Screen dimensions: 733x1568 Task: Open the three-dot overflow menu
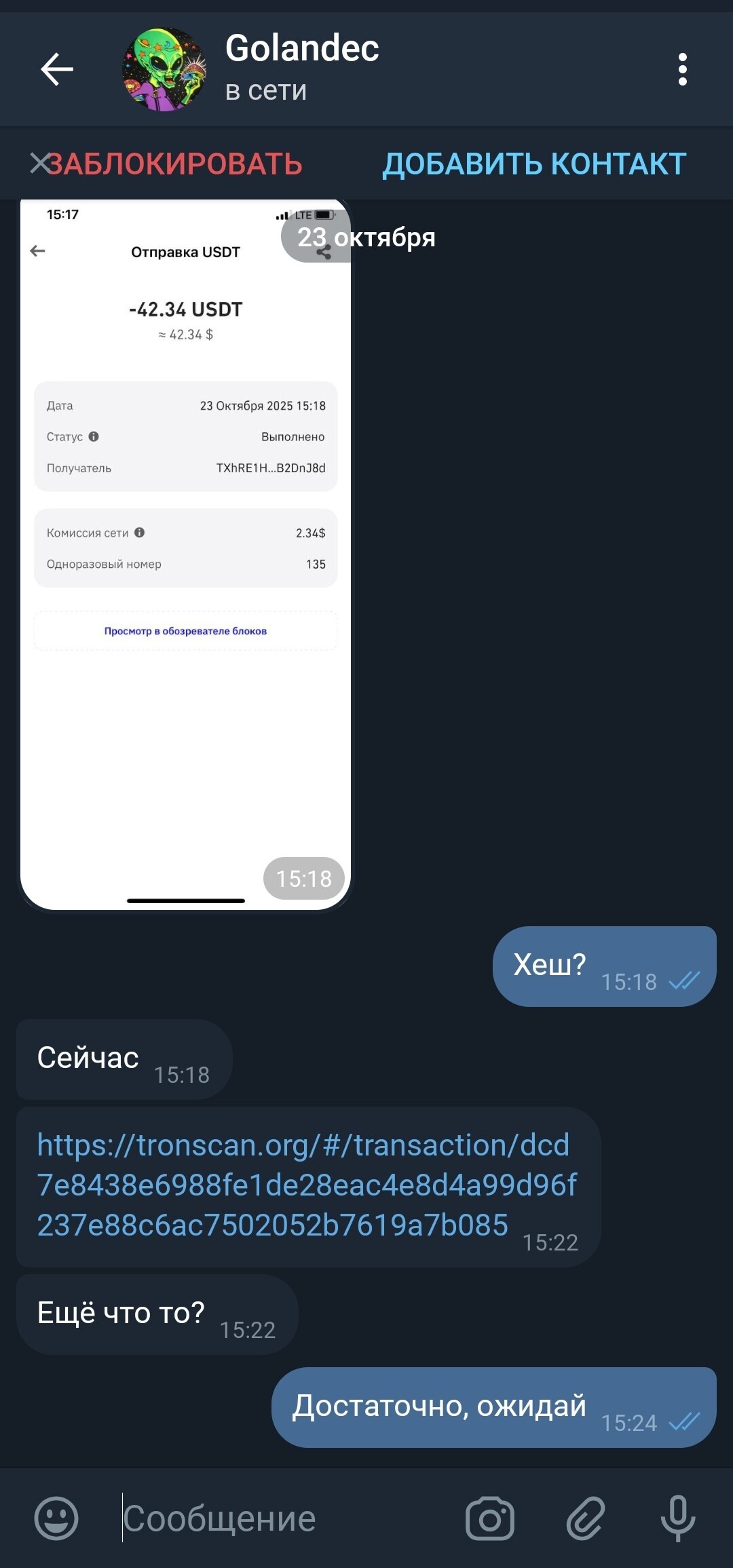682,69
